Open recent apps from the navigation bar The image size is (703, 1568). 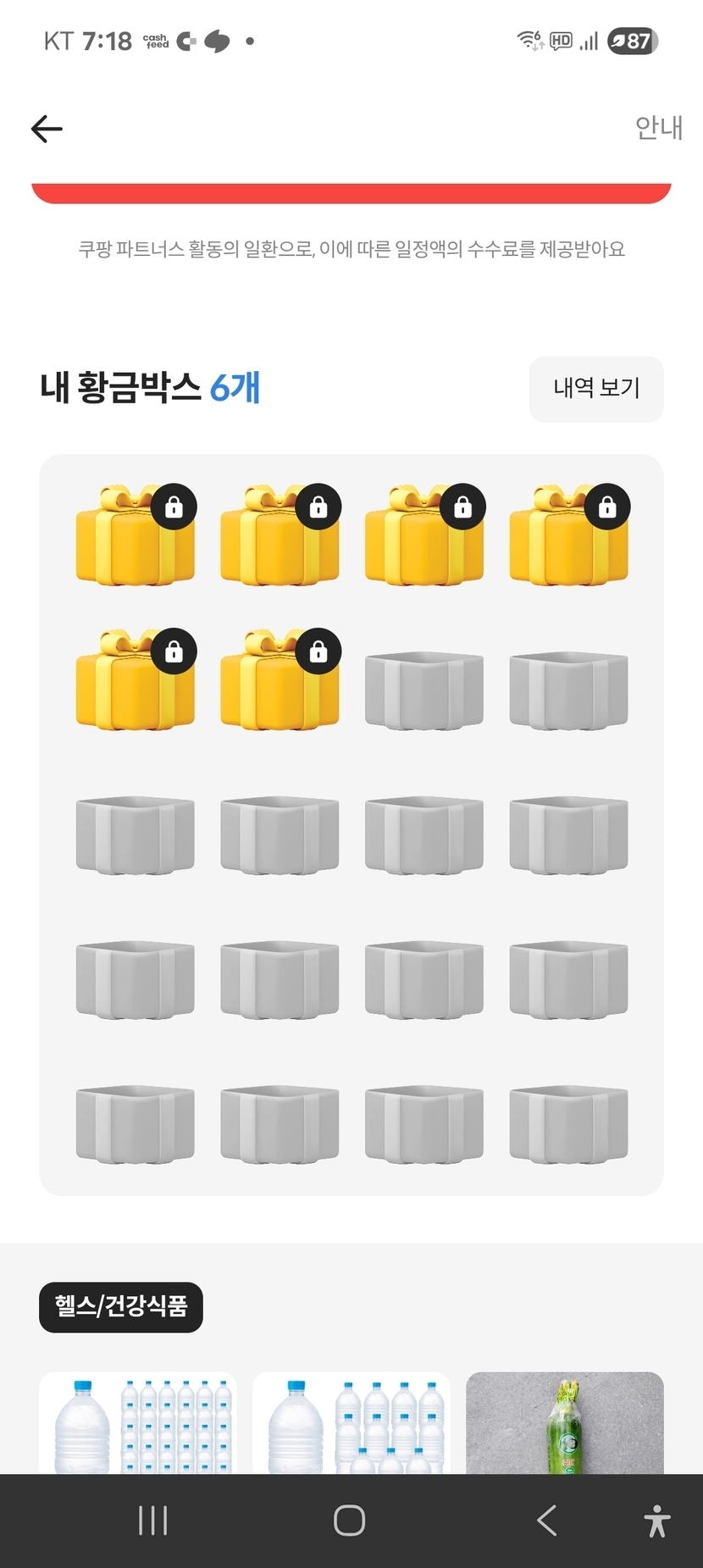click(153, 1521)
